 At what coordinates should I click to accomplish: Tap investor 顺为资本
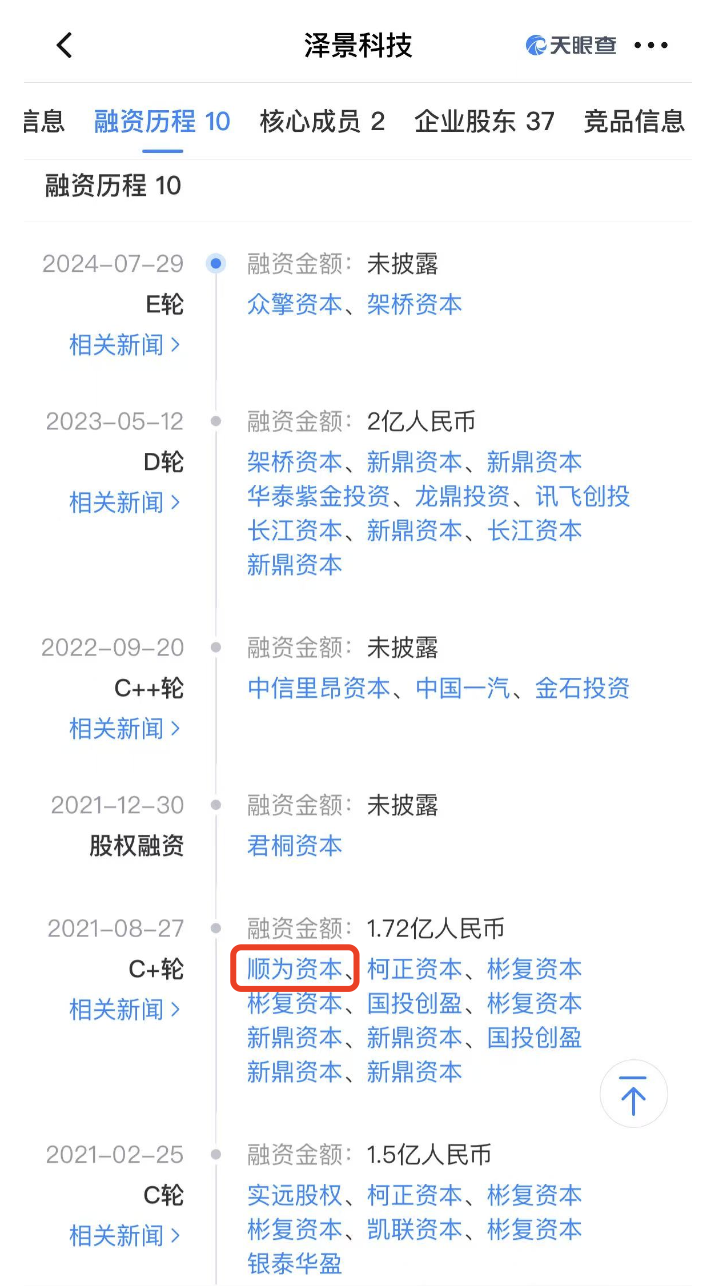pos(294,969)
